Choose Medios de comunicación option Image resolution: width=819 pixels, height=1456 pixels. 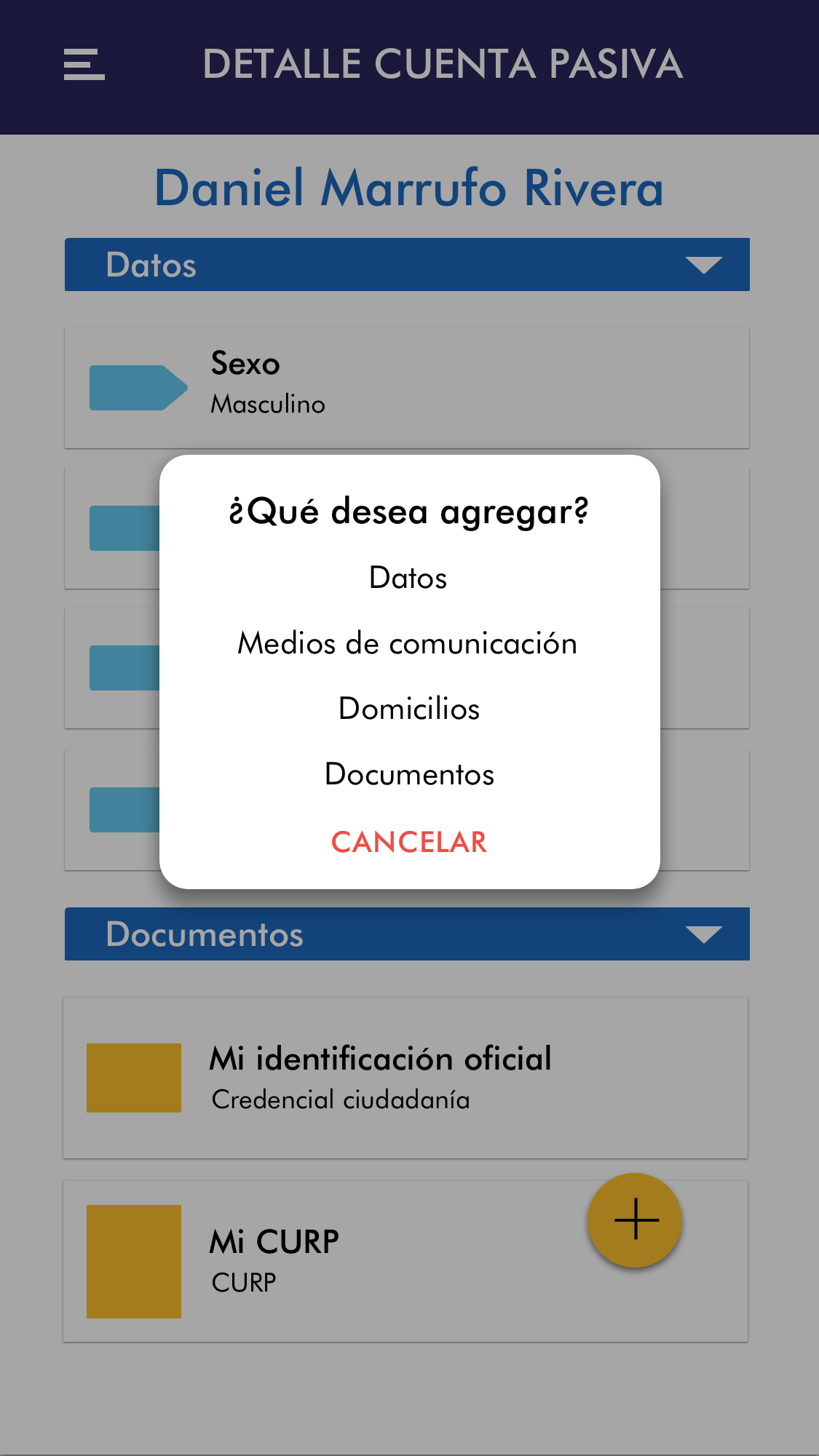(408, 643)
